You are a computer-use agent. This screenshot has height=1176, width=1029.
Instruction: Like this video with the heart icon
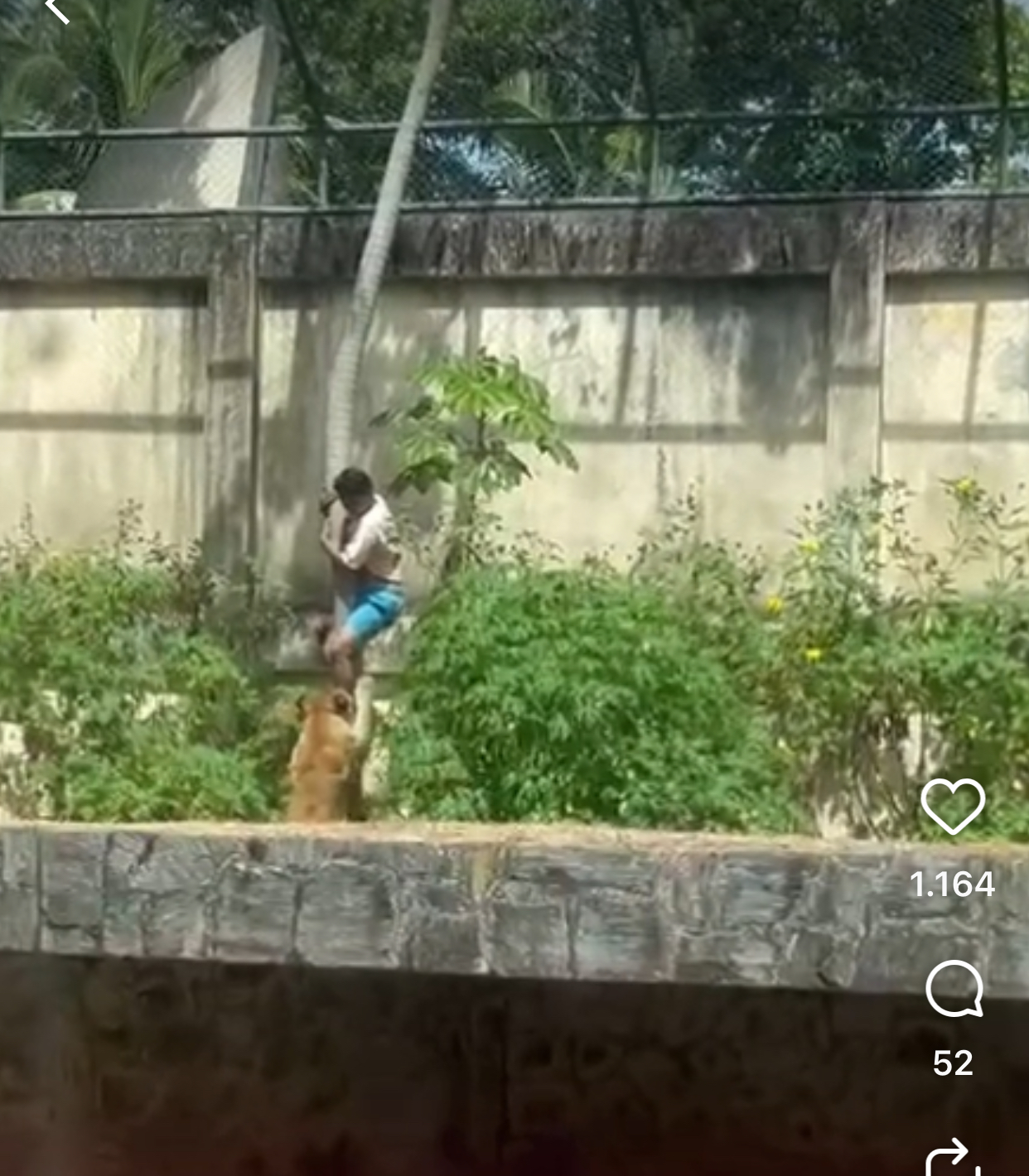point(953,806)
